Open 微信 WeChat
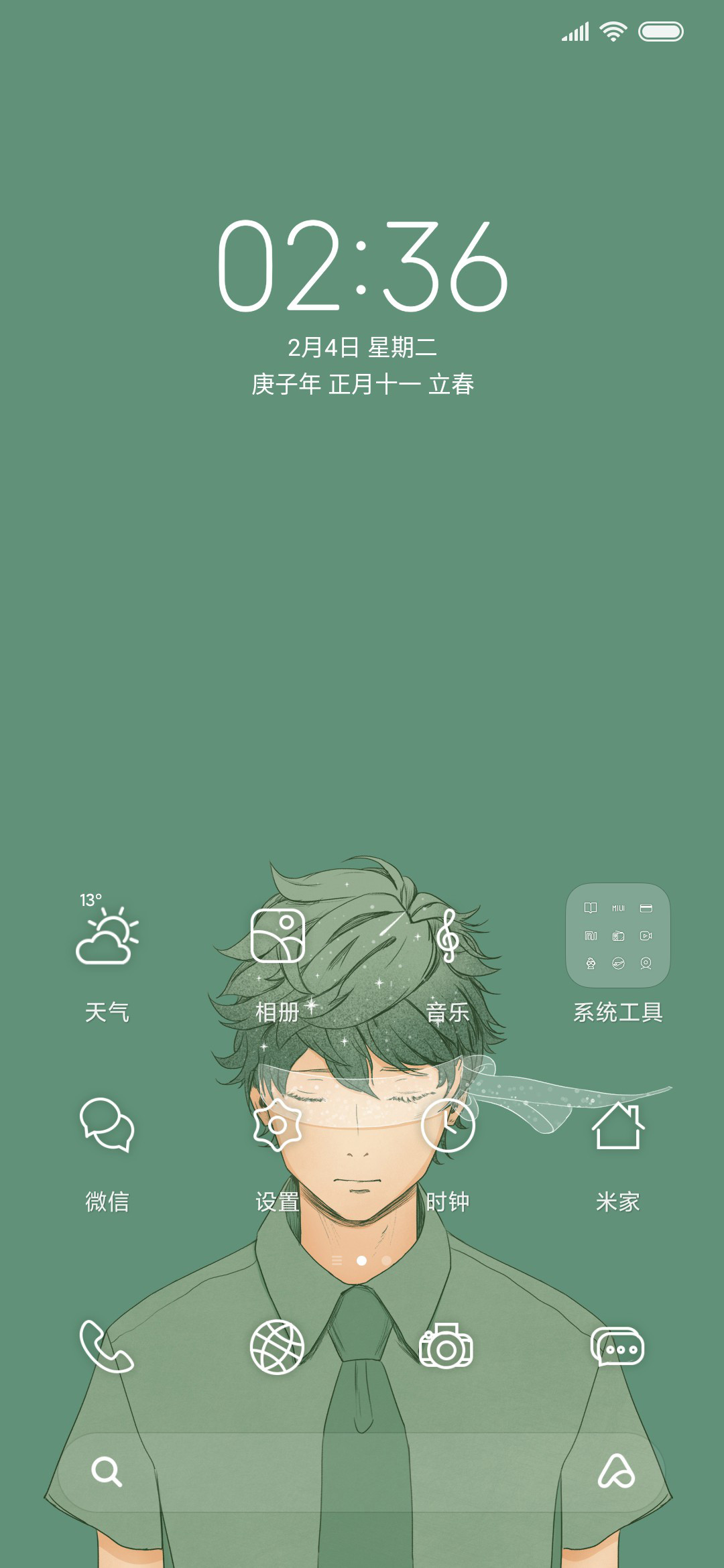 pos(107,1125)
